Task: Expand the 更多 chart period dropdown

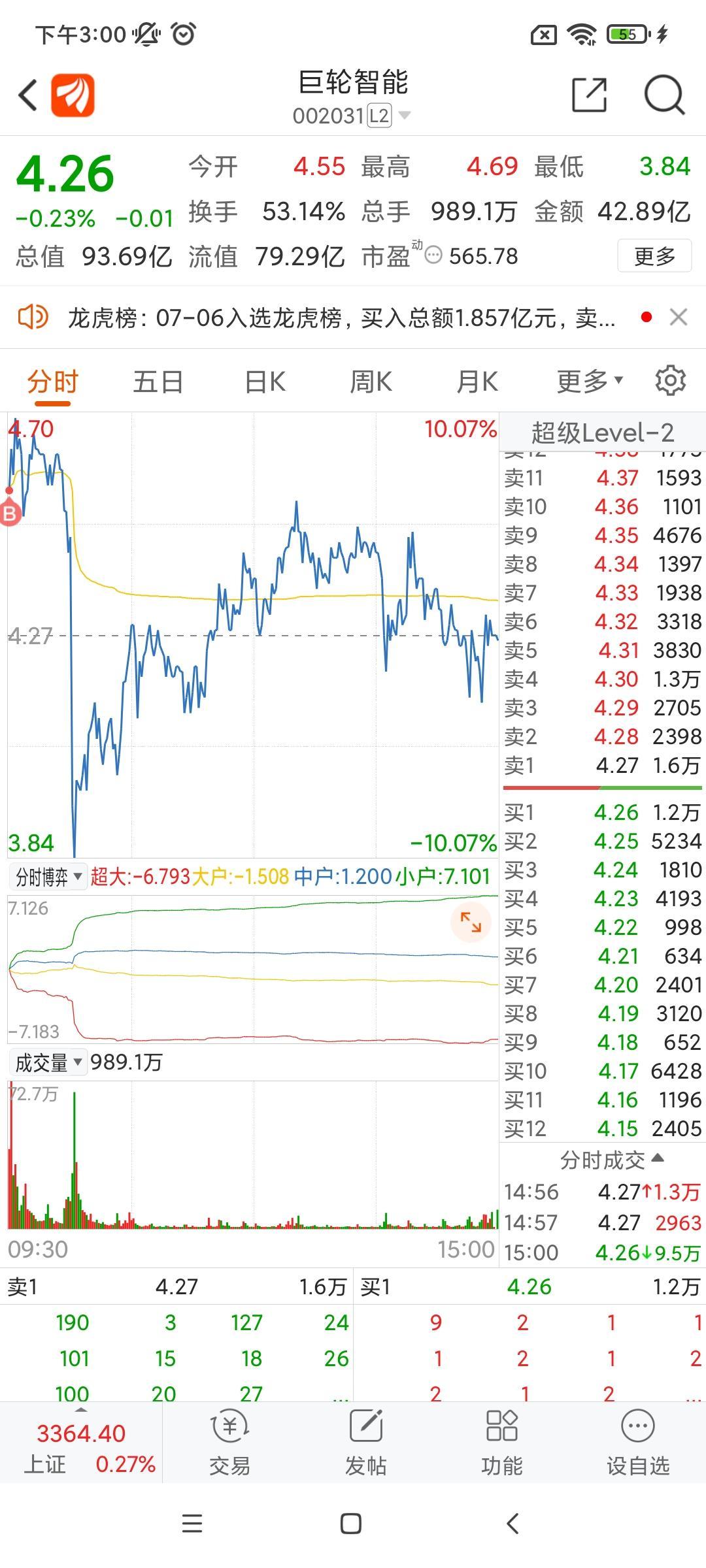Action: [589, 382]
